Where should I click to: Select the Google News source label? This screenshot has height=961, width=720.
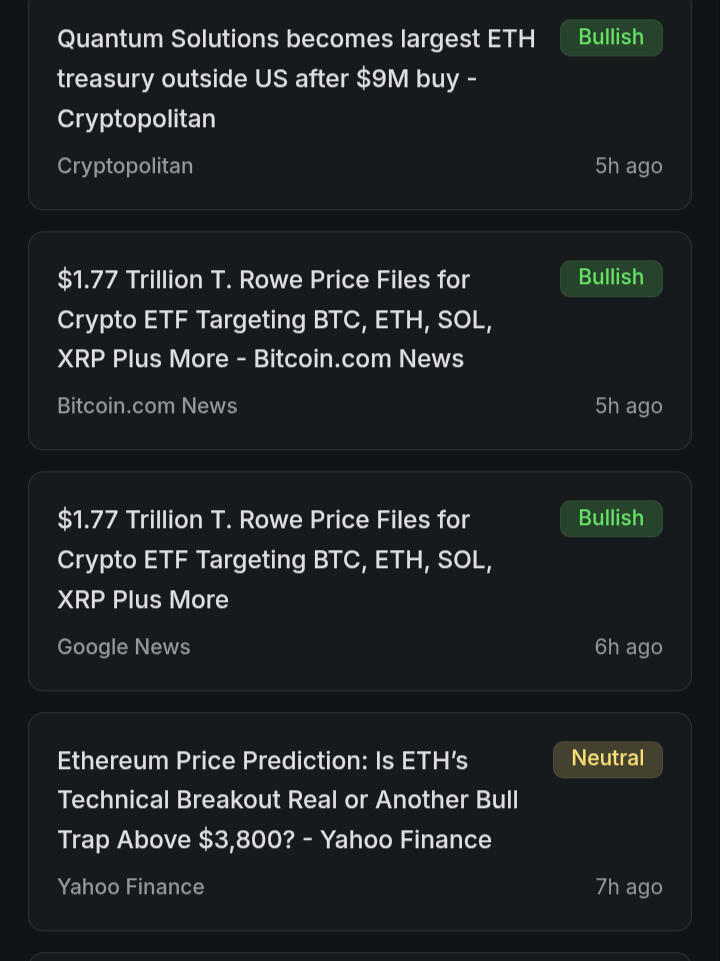123,647
